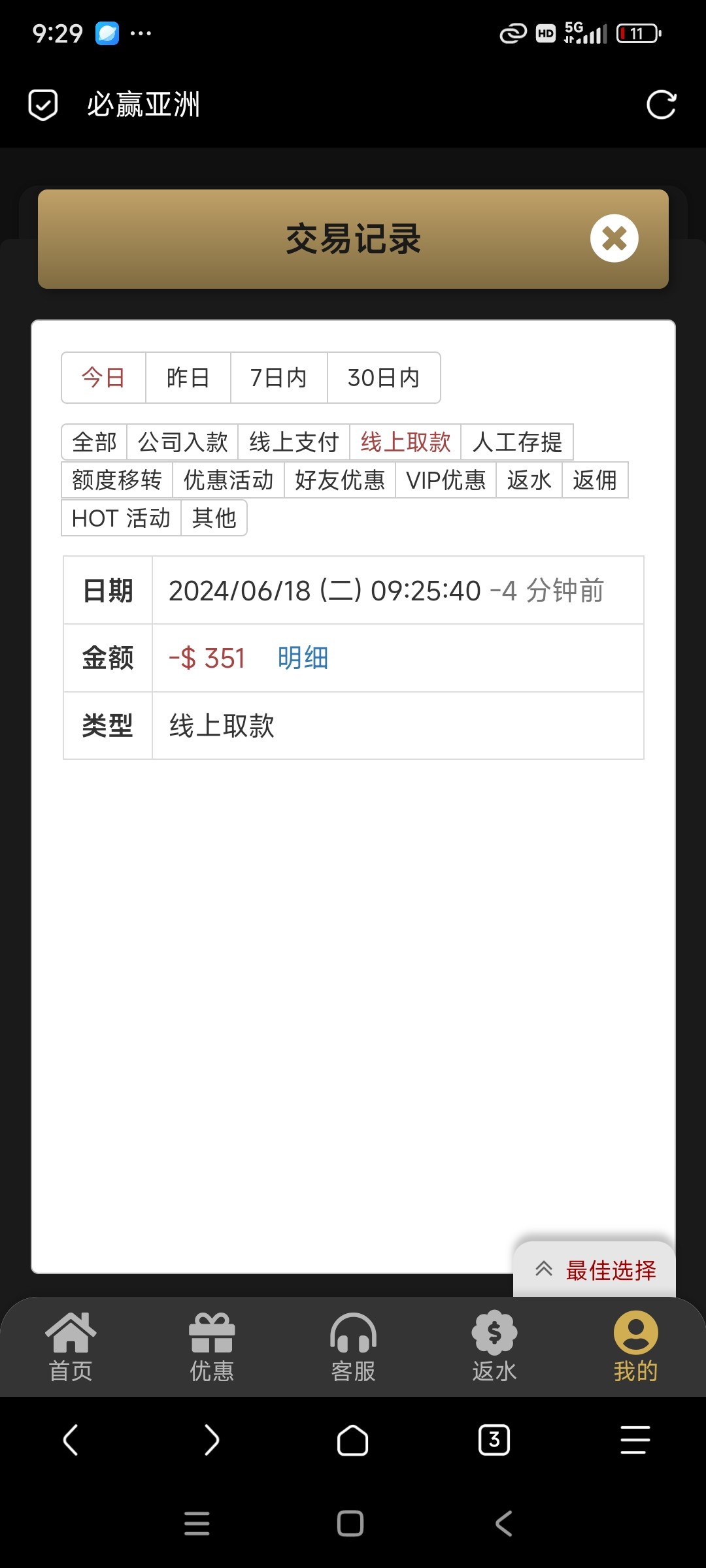Open the 明细 transaction details link
This screenshot has width=706, height=1568.
pos(301,658)
